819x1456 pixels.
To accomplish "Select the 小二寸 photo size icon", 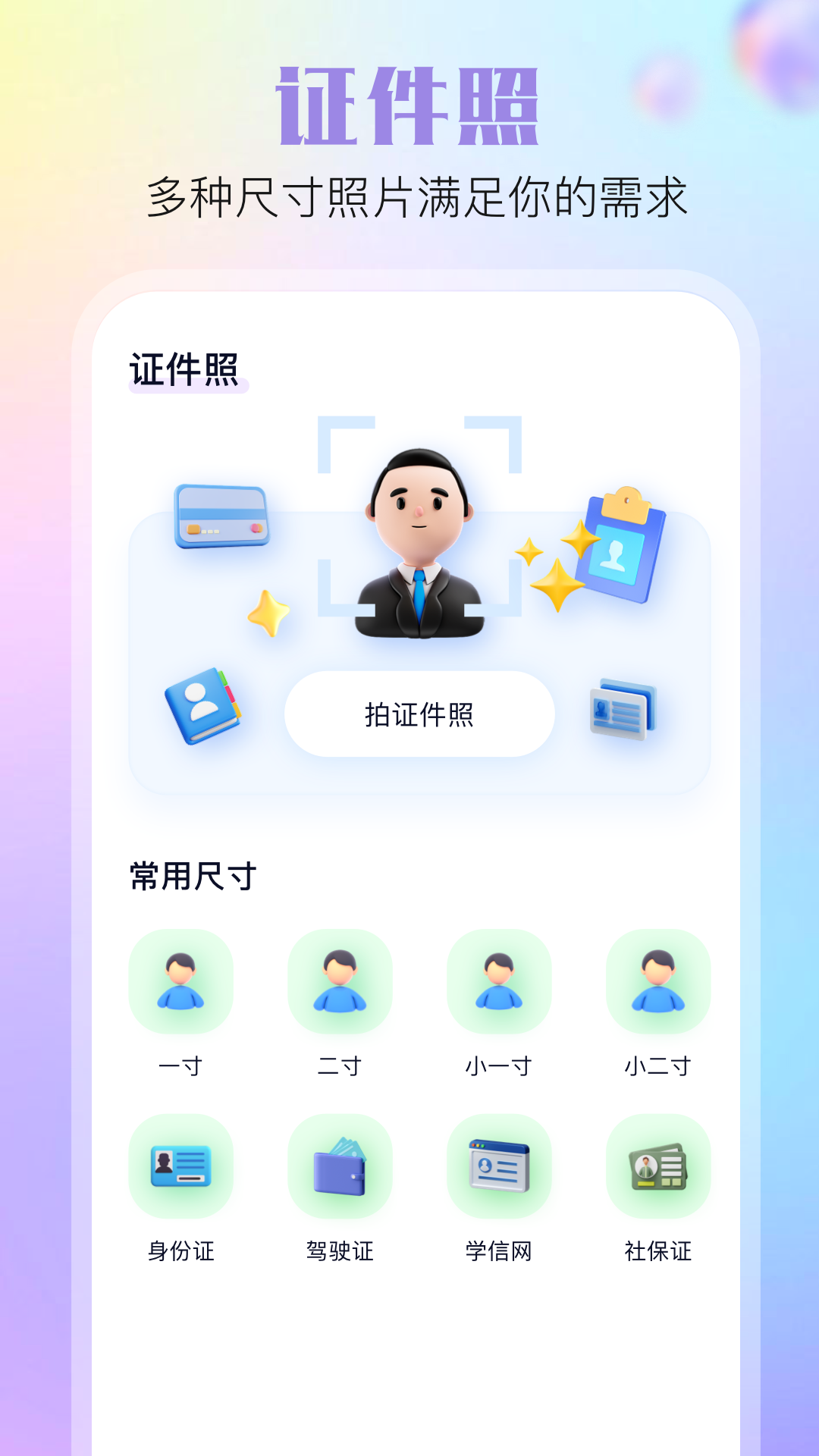I will (x=657, y=982).
